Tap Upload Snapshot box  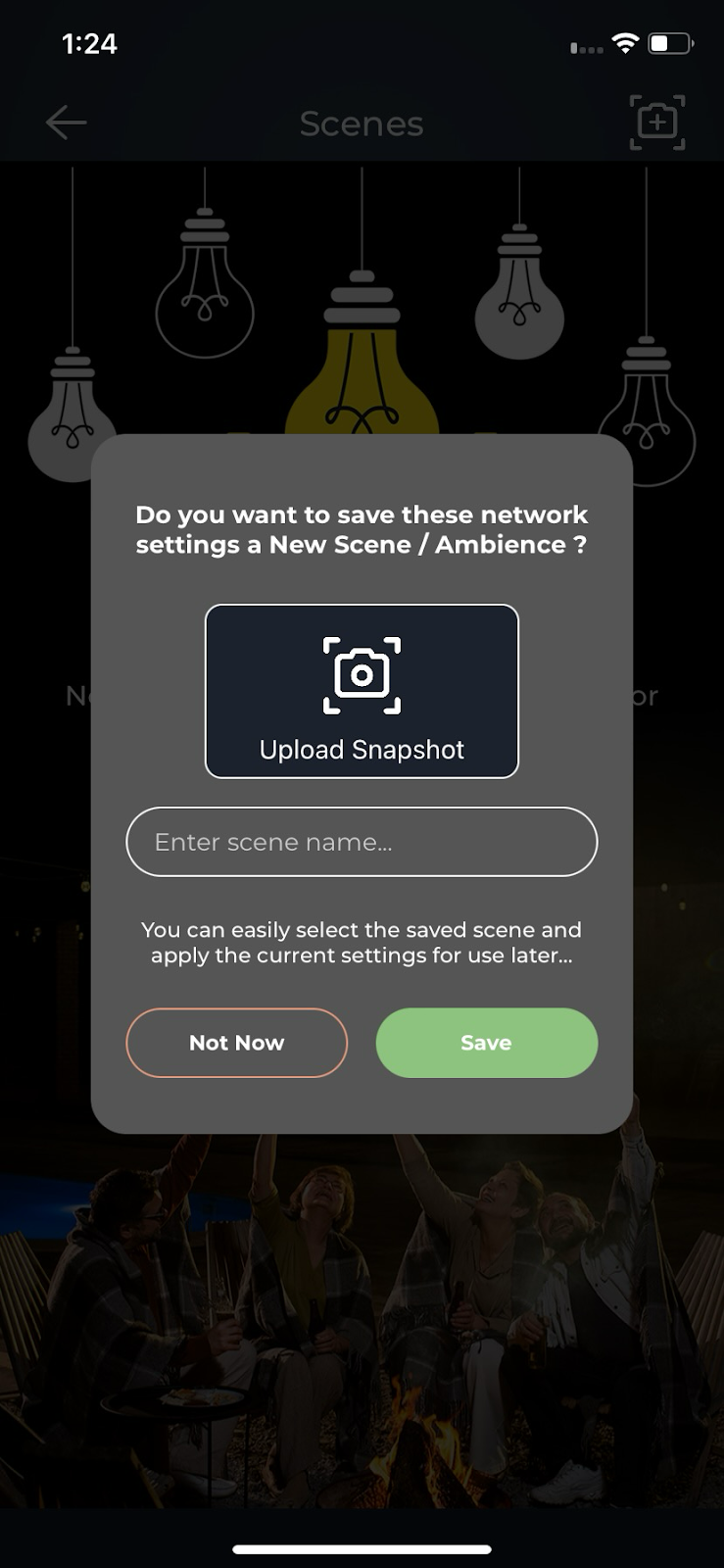coord(362,691)
